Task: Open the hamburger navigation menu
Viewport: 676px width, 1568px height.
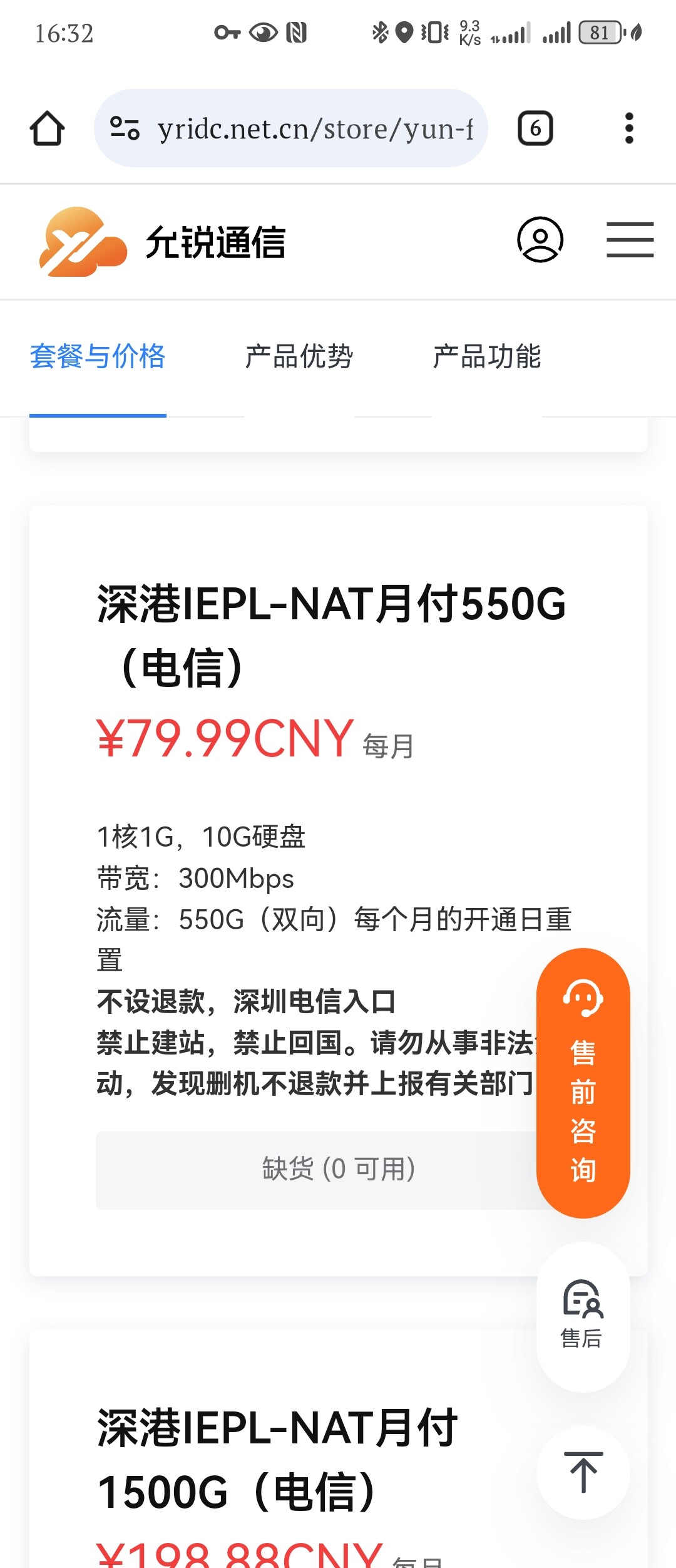Action: point(630,239)
